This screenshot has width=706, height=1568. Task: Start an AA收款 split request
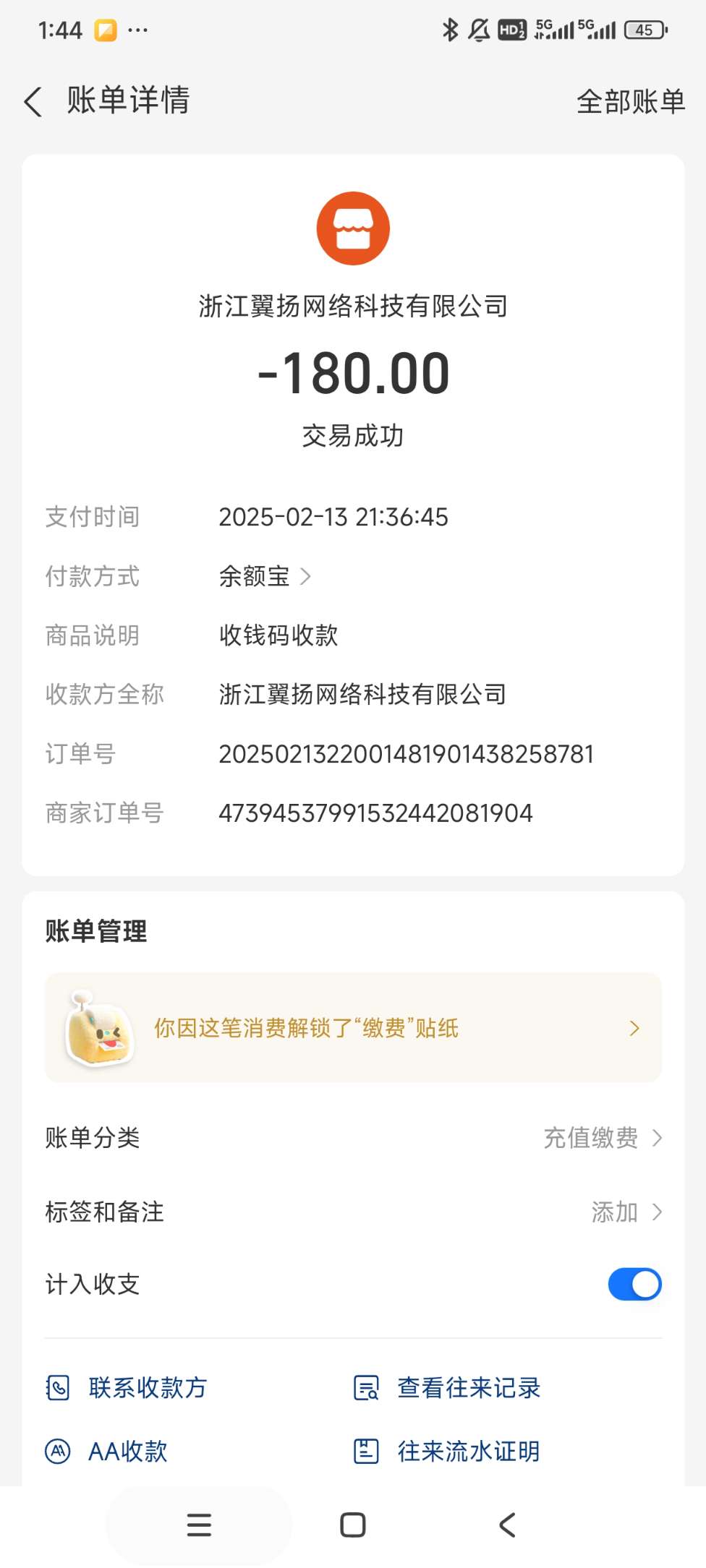107,1451
